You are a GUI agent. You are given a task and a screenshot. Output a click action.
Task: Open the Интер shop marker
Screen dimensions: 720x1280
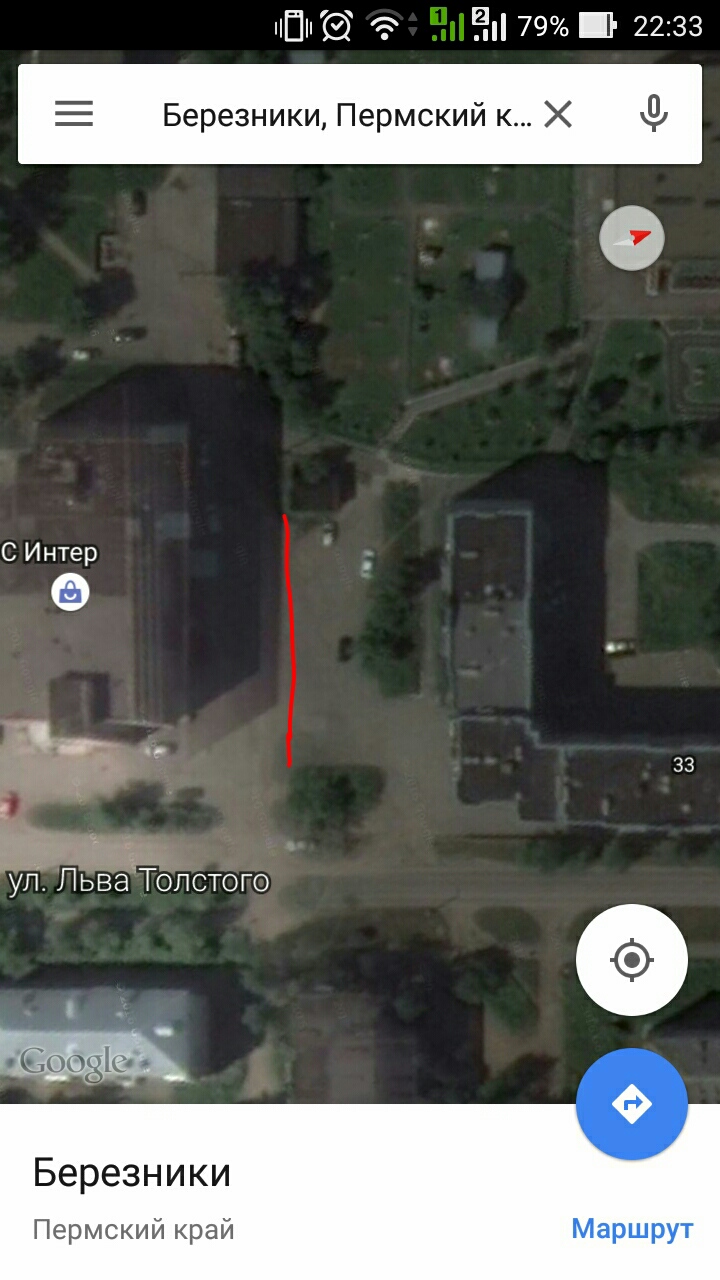pyautogui.click(x=70, y=592)
